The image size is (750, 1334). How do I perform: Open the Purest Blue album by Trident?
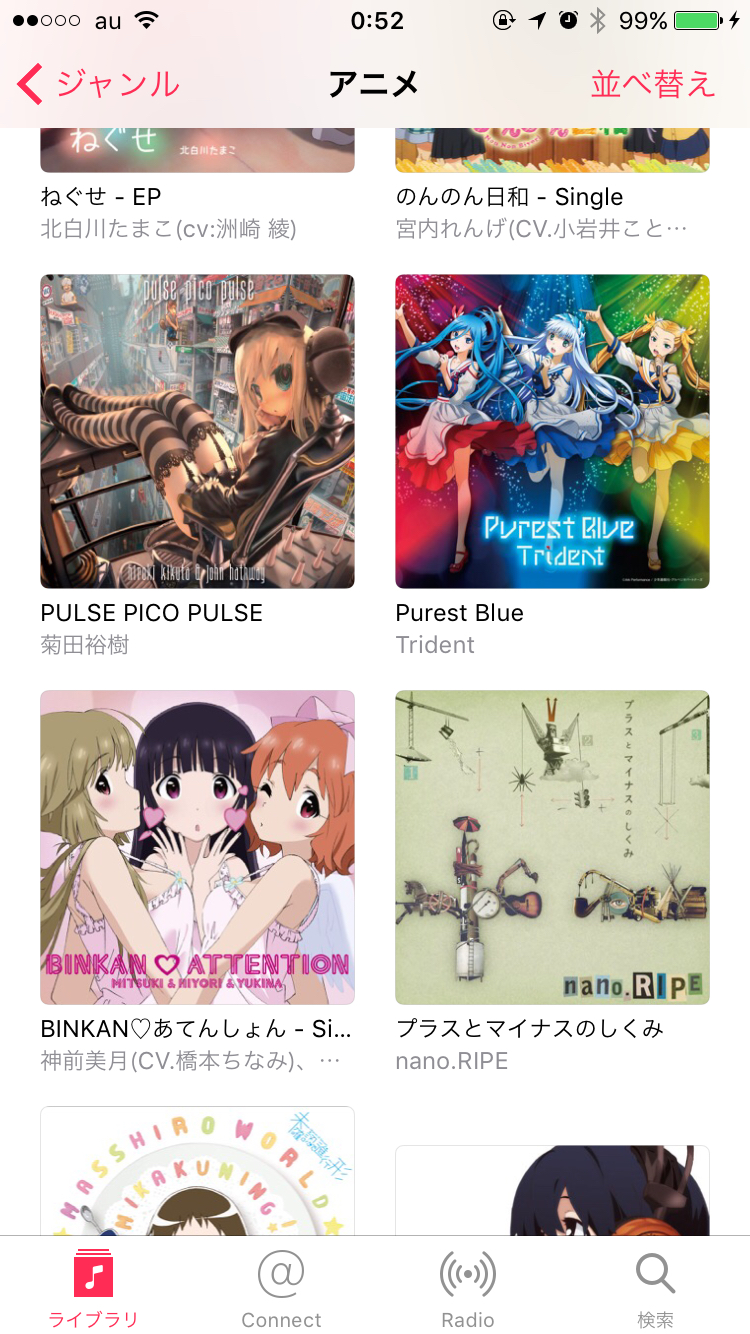pos(552,431)
